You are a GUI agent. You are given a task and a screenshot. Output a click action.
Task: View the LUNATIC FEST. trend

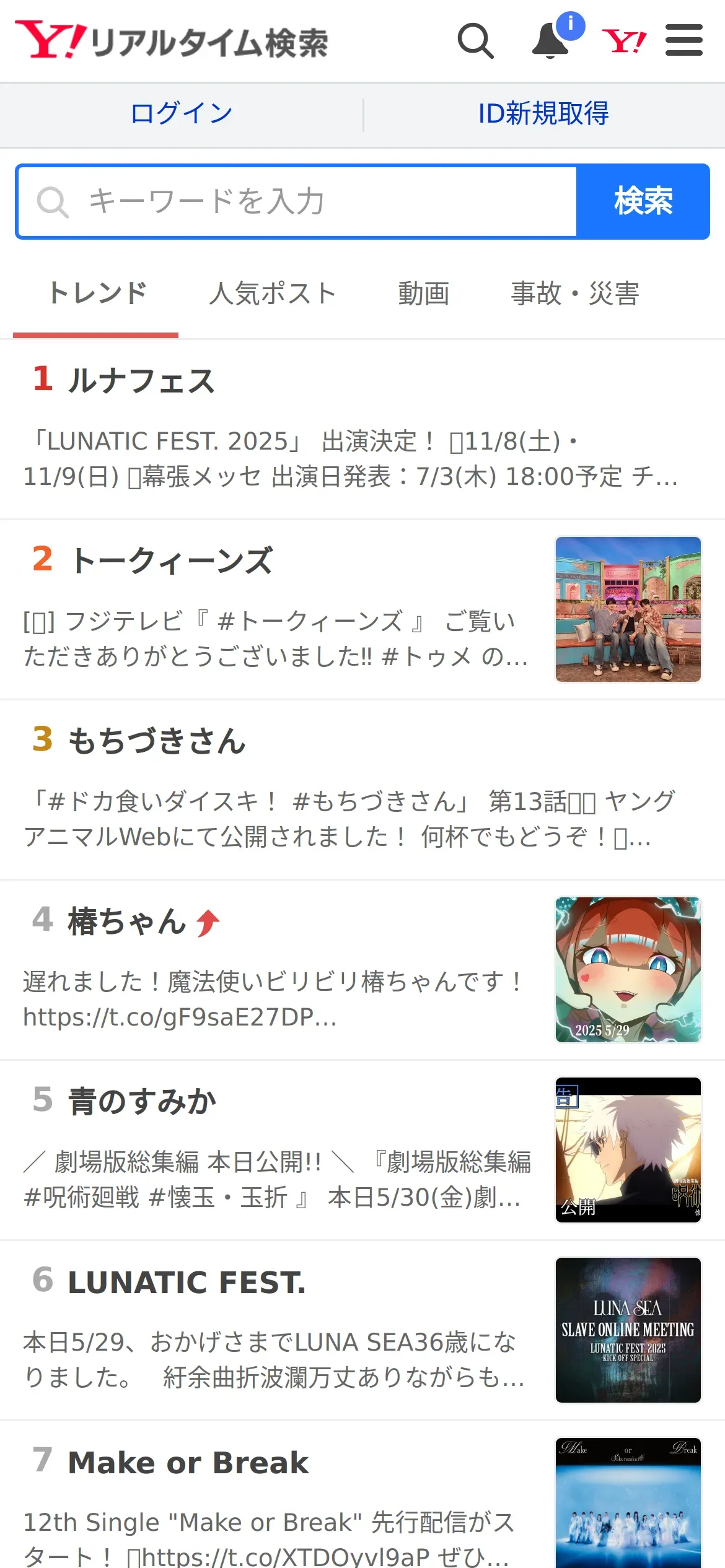[x=187, y=1282]
